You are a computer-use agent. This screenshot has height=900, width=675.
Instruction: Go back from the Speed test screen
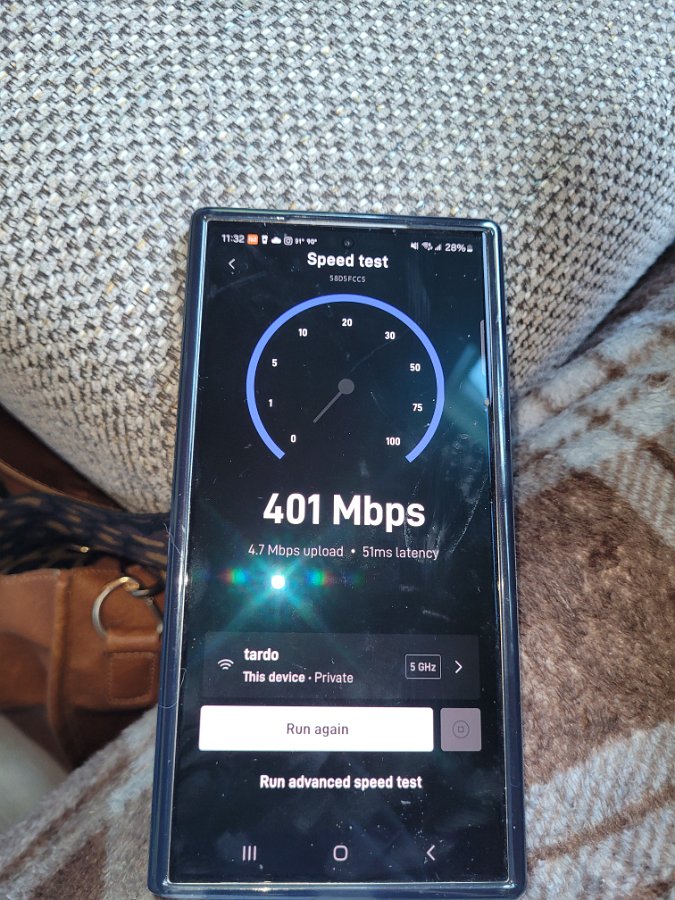pyautogui.click(x=232, y=264)
